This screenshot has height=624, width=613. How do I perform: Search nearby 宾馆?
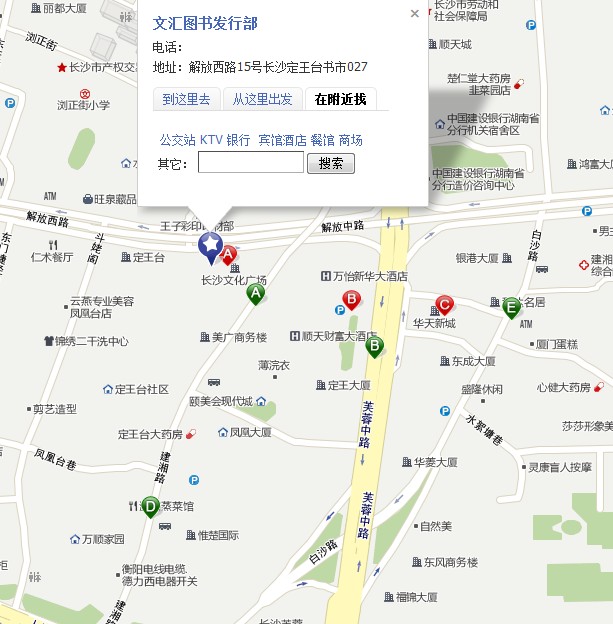point(270,141)
